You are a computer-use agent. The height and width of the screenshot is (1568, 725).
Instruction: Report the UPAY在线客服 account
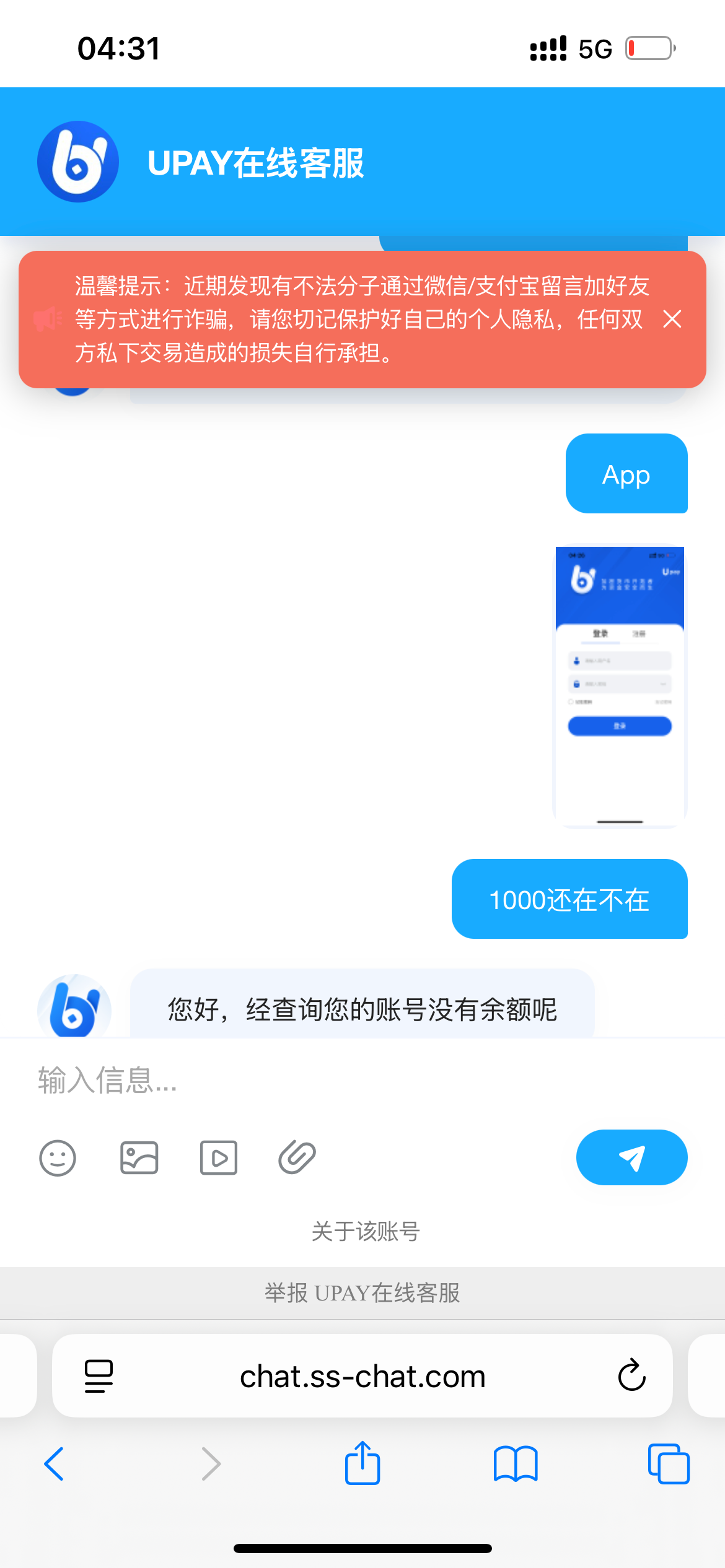tap(362, 1293)
